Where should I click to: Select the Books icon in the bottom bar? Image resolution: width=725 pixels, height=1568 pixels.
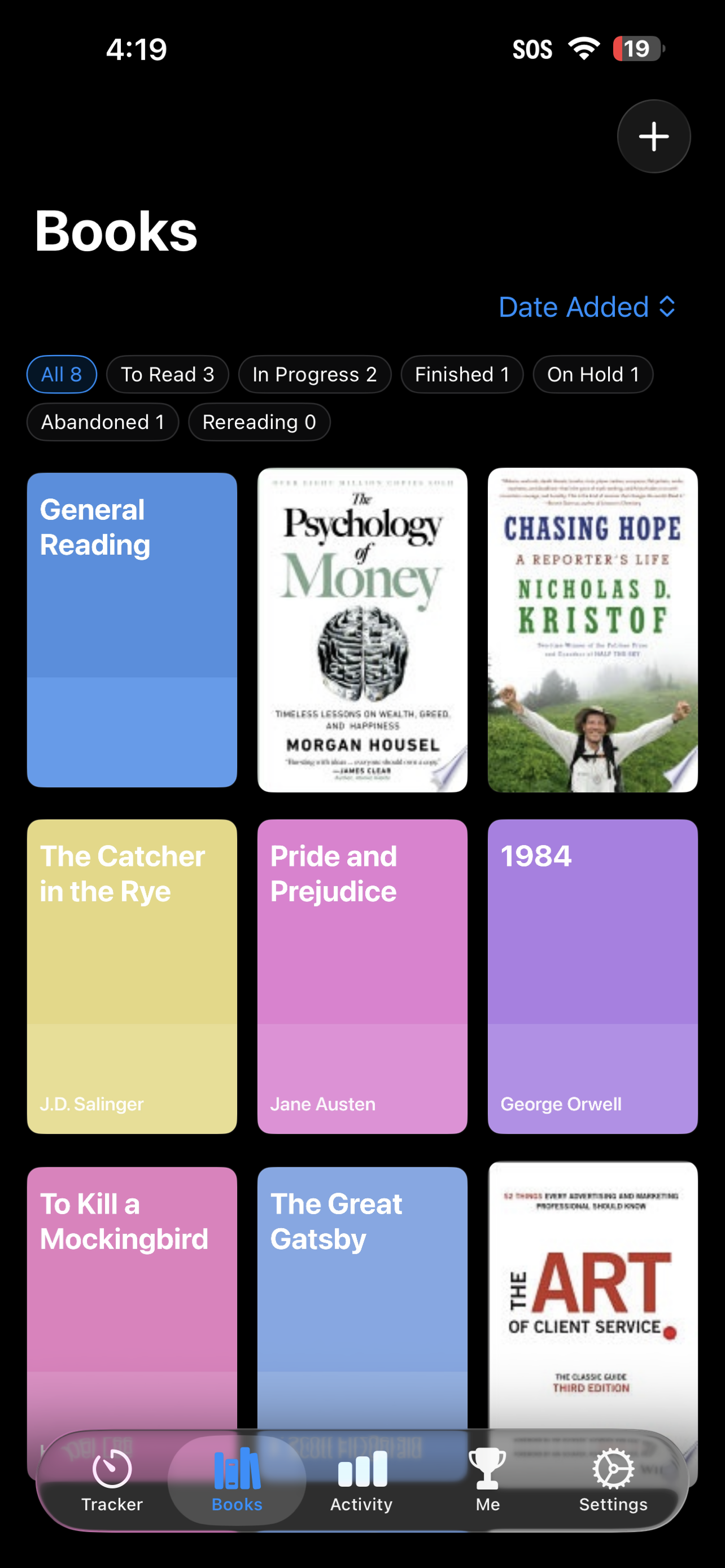point(236,1478)
